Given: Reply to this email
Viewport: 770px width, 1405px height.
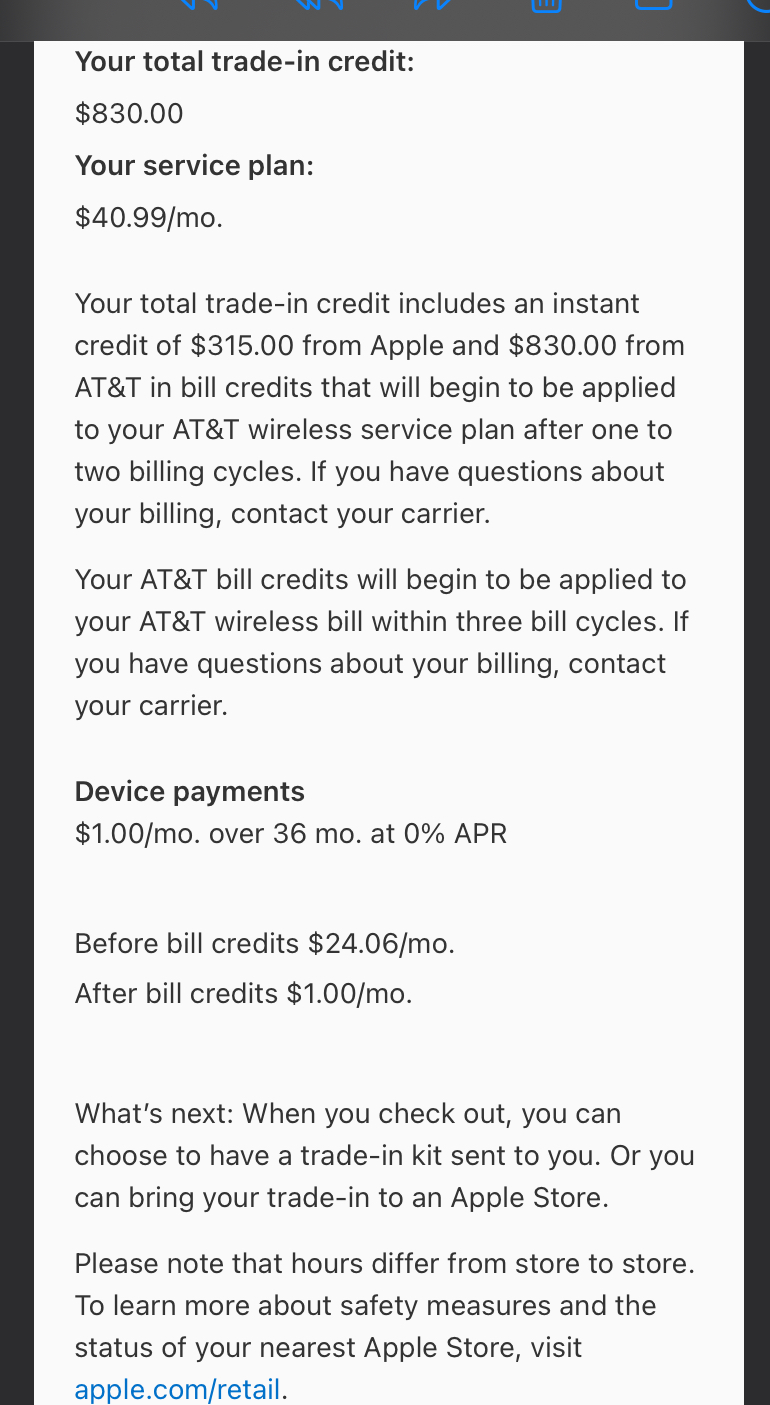Looking at the screenshot, I should coord(197,4).
